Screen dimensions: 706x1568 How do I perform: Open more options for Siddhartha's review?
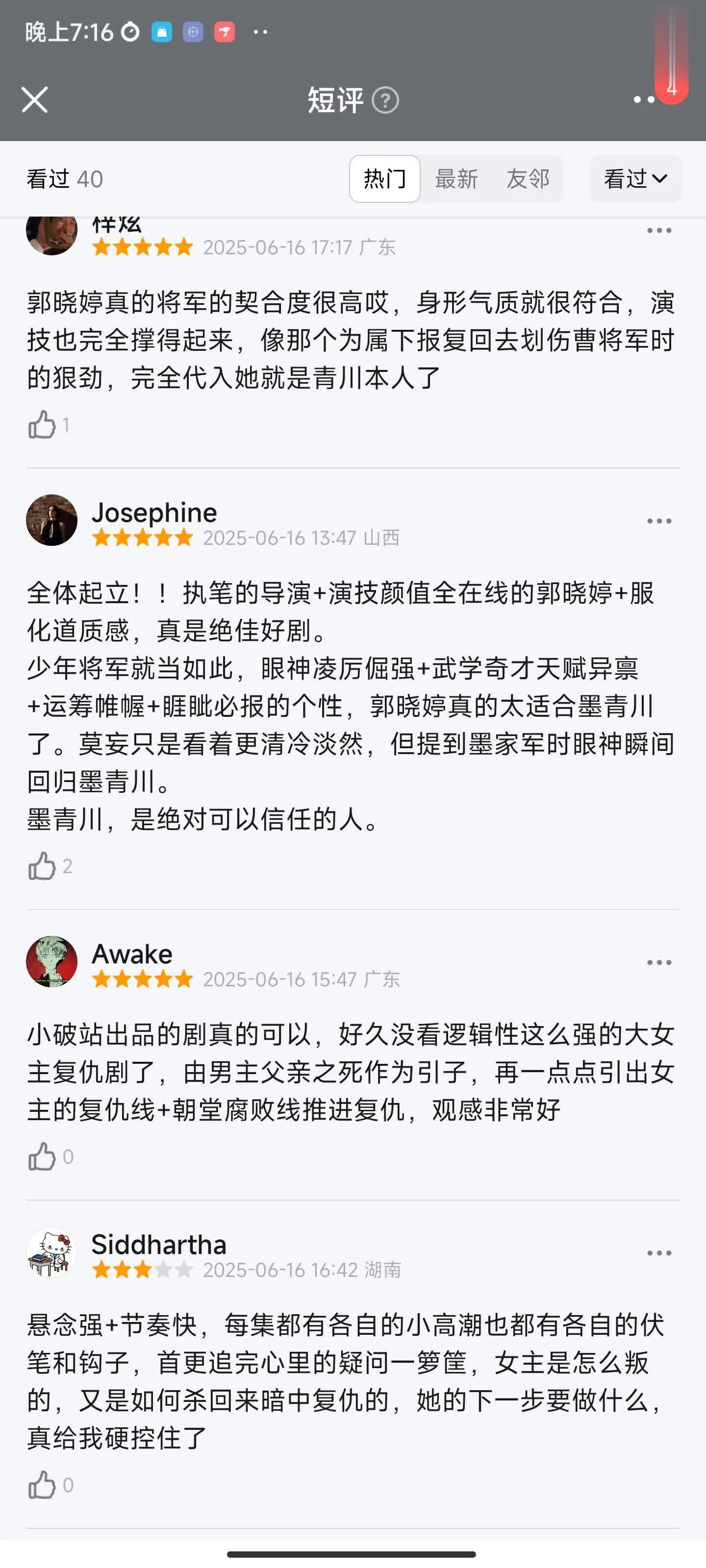658,1253
